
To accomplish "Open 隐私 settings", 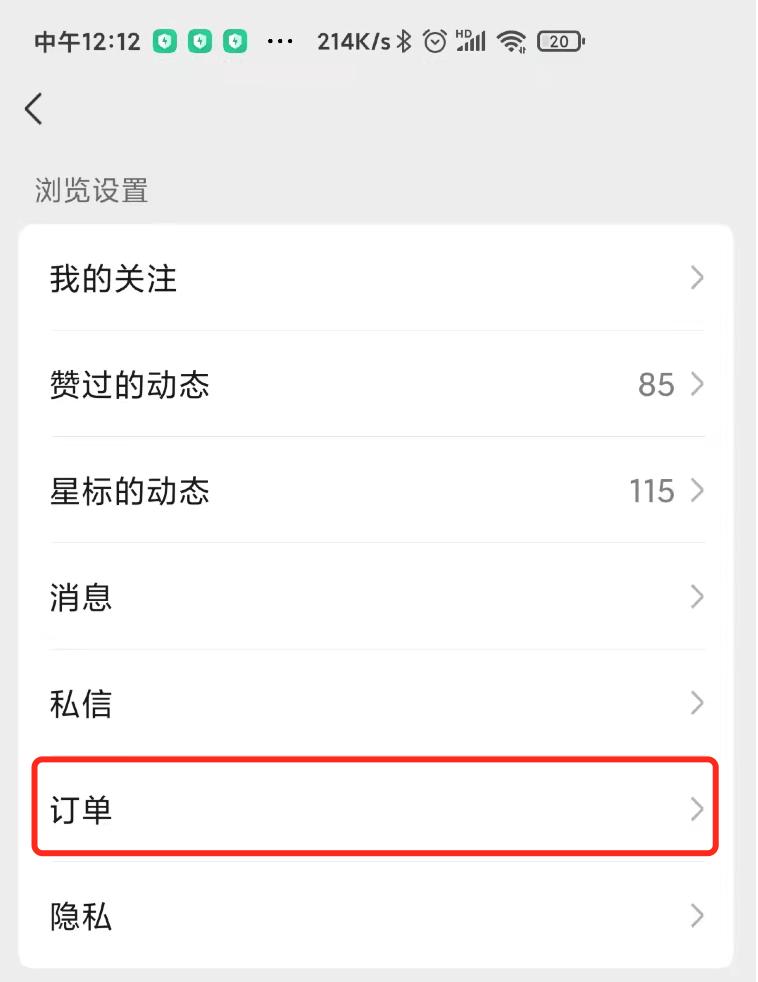I will click(x=376, y=915).
